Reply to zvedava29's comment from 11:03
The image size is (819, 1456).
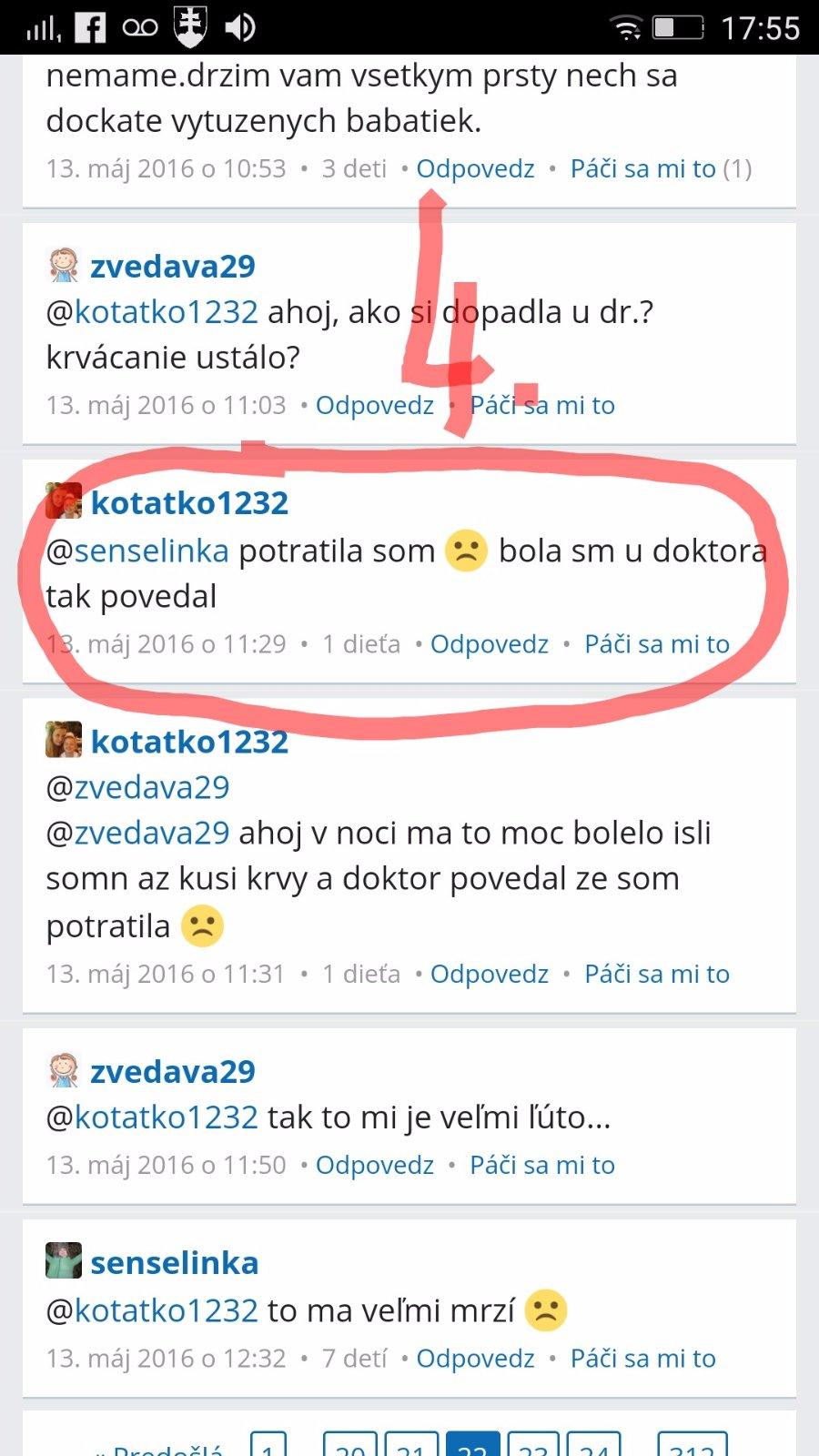point(374,405)
